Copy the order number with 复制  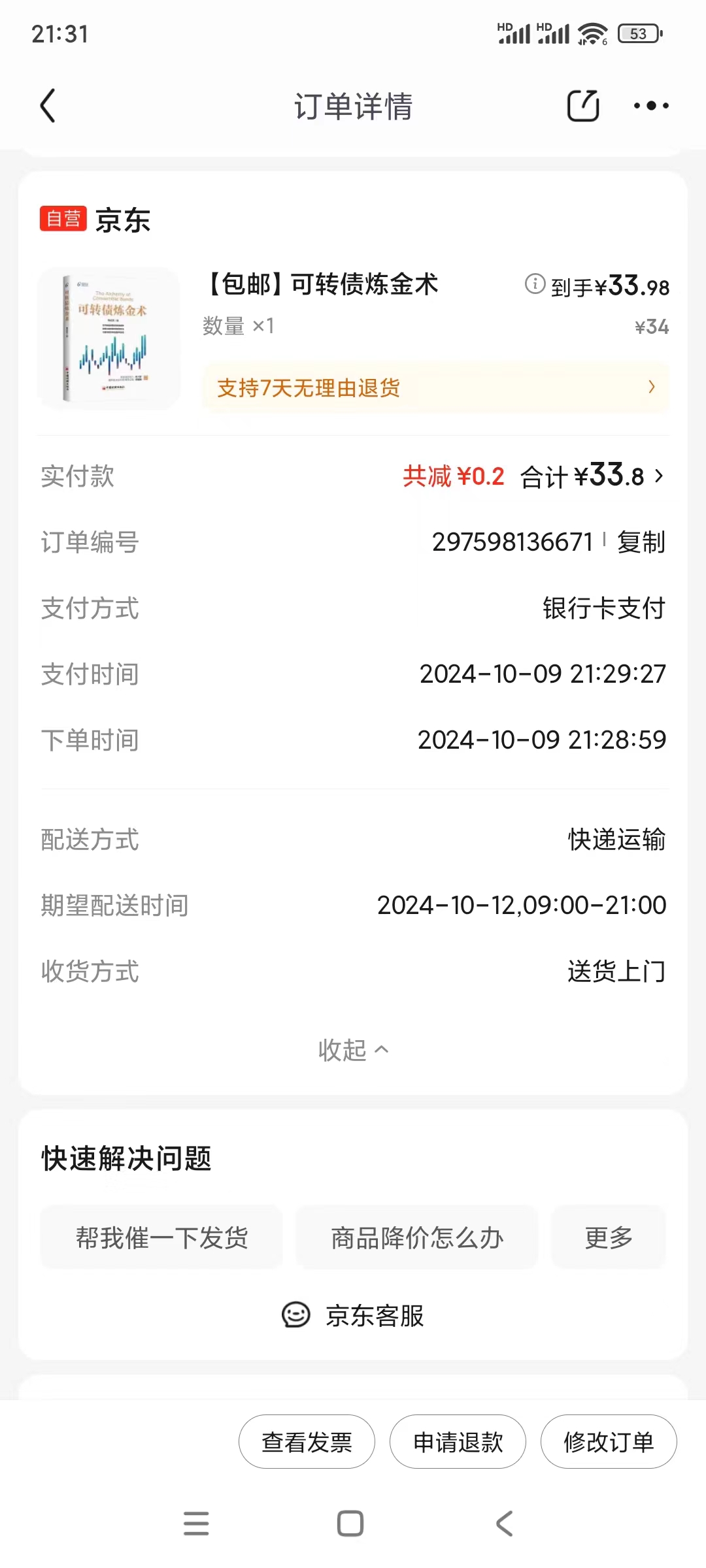(641, 542)
